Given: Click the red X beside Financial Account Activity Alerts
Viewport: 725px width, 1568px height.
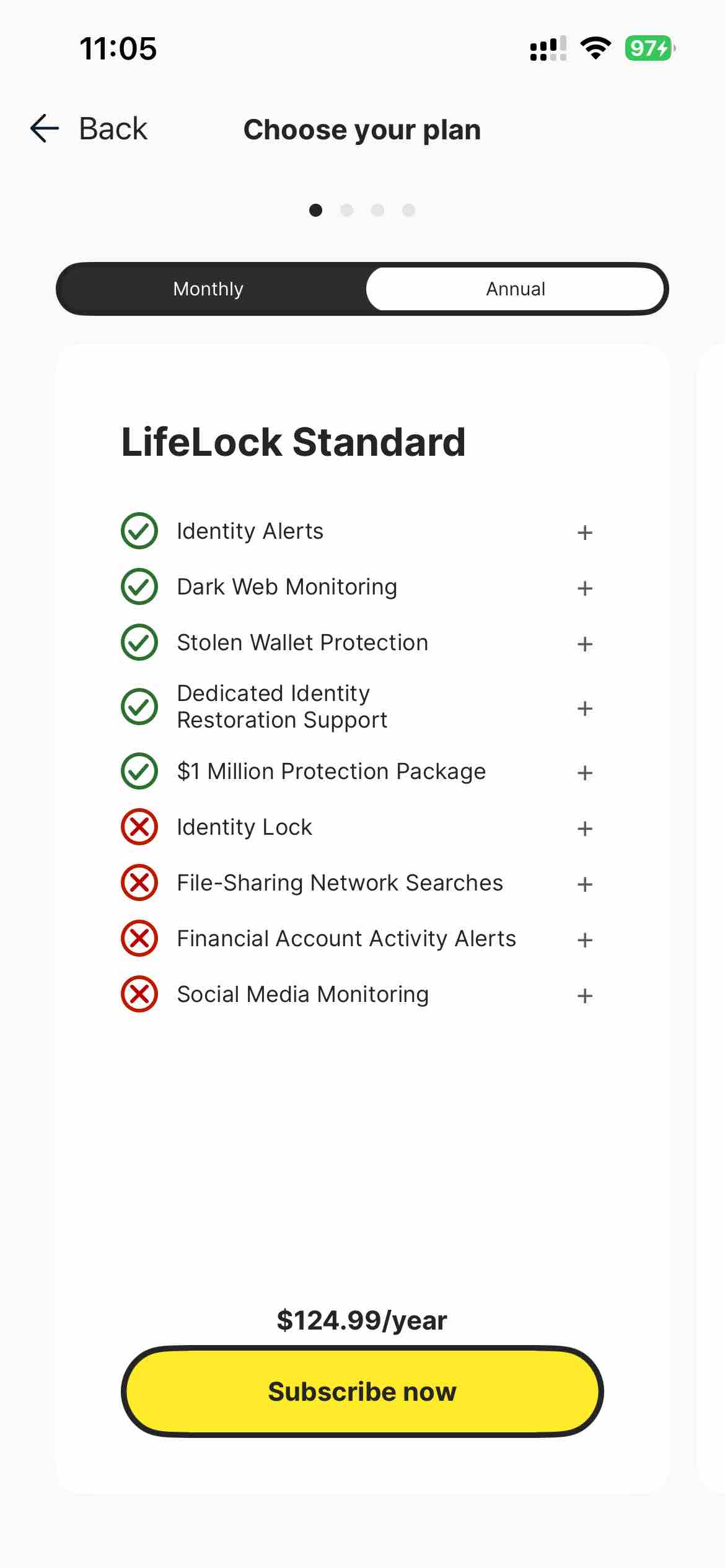Looking at the screenshot, I should (139, 938).
